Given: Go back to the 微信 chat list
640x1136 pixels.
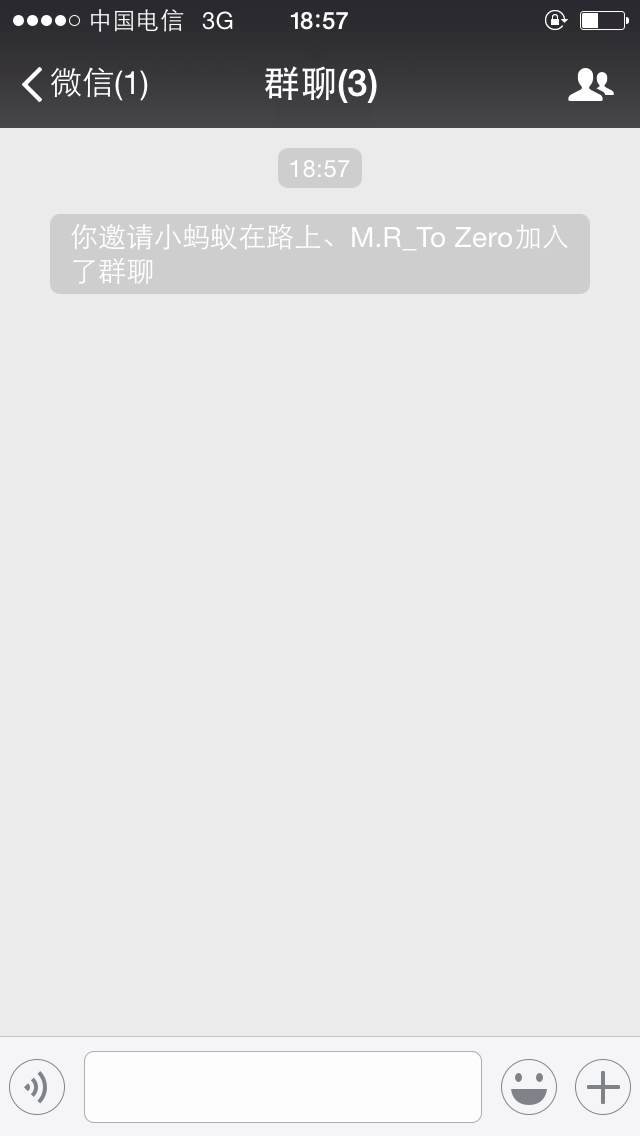Looking at the screenshot, I should click(x=85, y=84).
